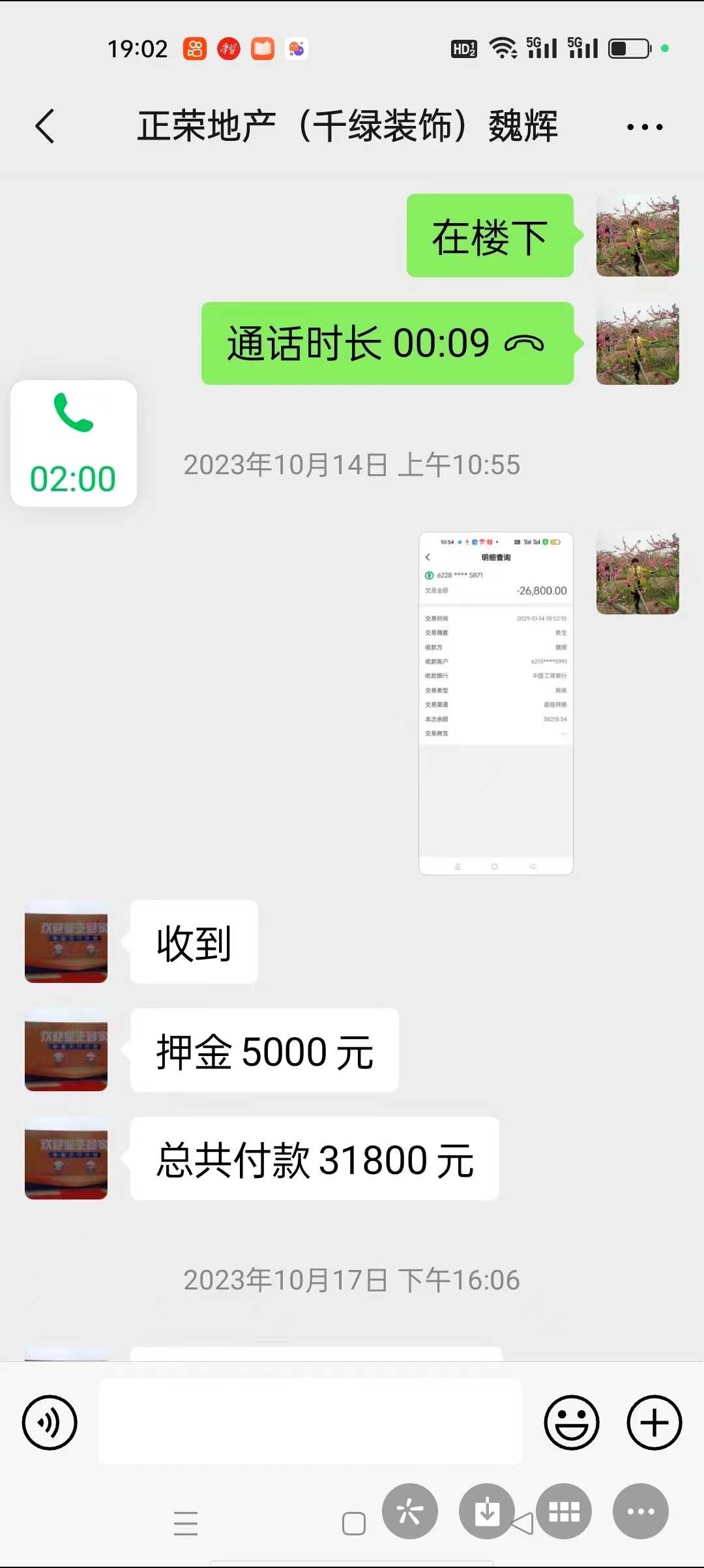704x1568 pixels.
Task: Tap the three-dot floating tool button
Action: (x=640, y=1511)
